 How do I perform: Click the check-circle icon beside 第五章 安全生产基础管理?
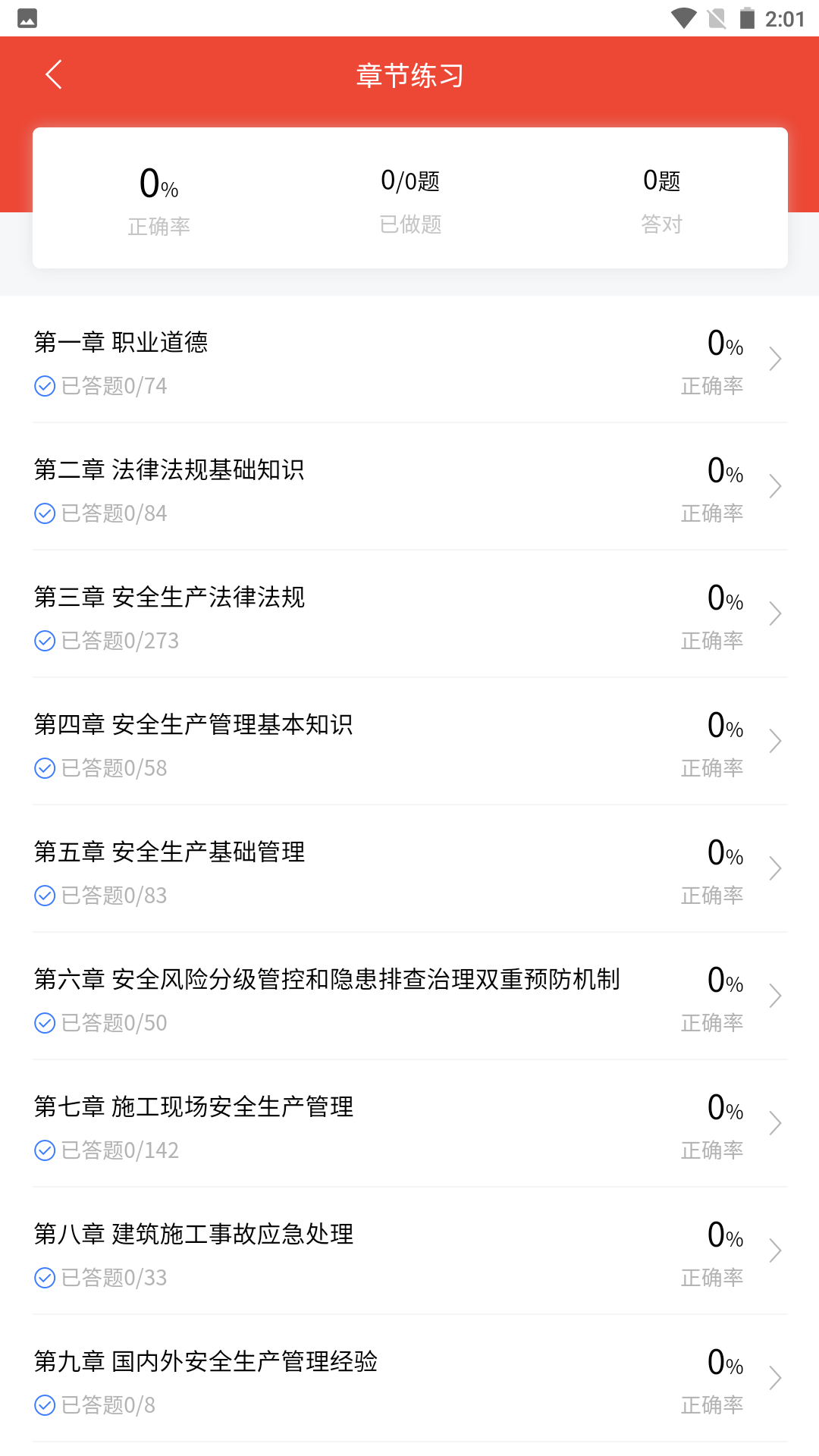[x=44, y=896]
